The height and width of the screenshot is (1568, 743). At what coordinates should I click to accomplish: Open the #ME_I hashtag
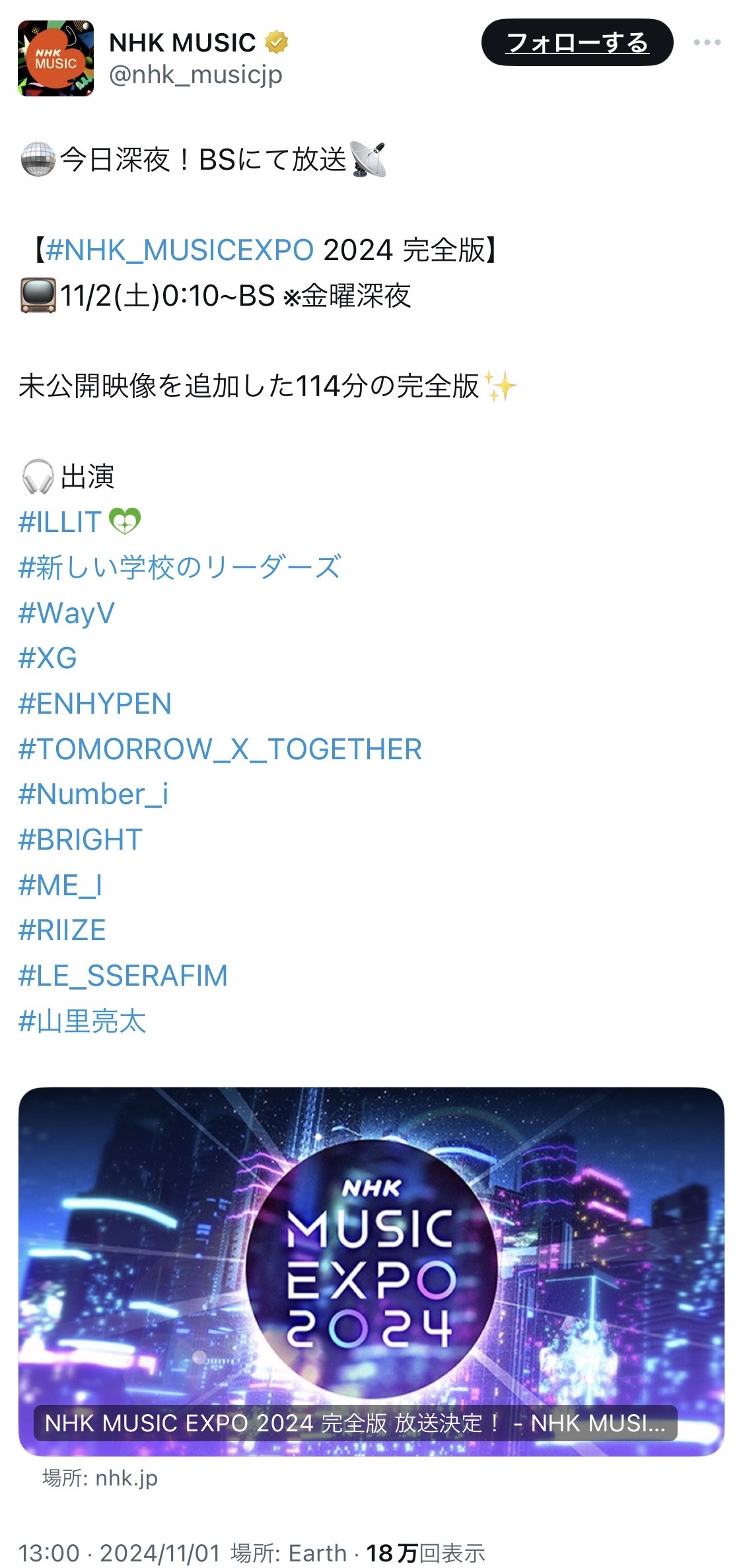pyautogui.click(x=60, y=885)
